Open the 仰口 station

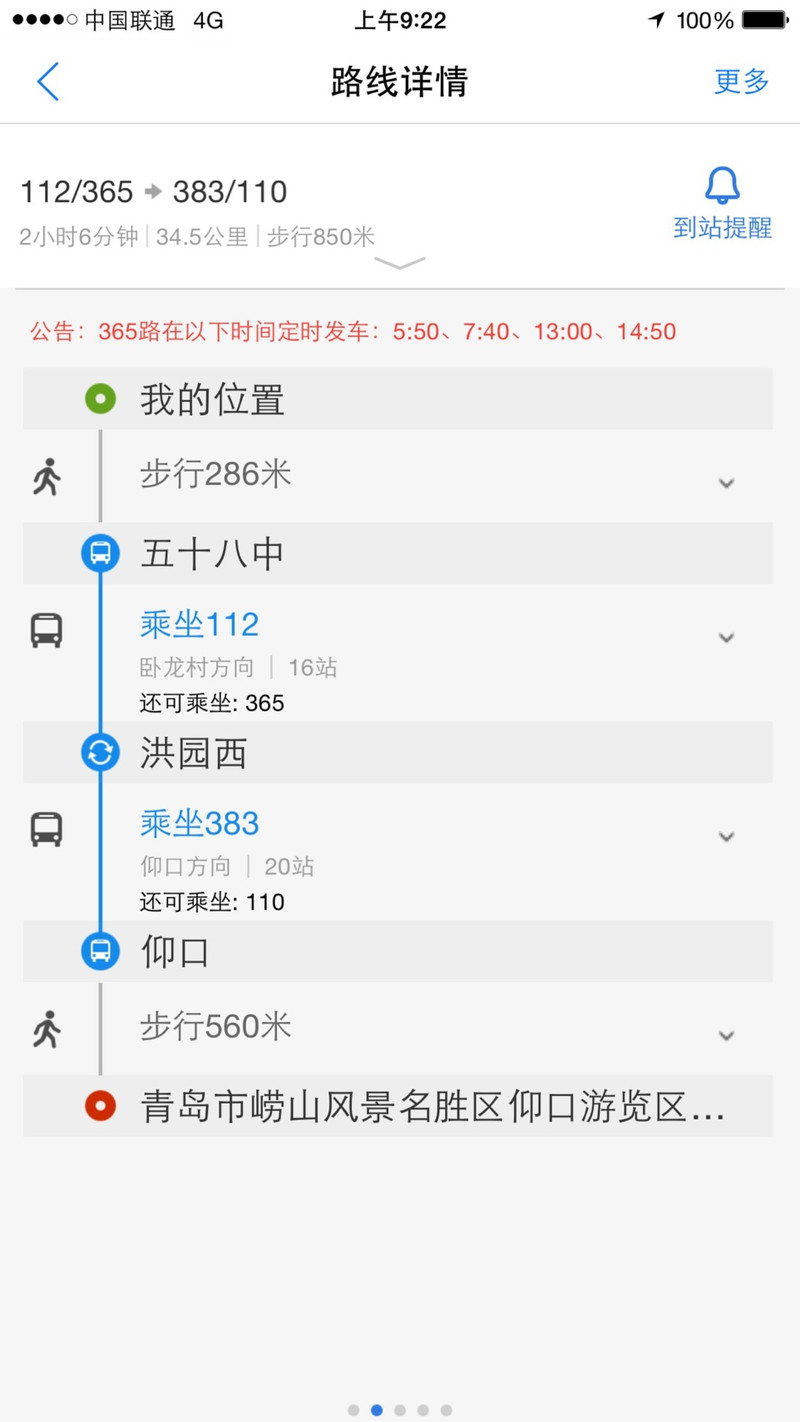click(175, 952)
